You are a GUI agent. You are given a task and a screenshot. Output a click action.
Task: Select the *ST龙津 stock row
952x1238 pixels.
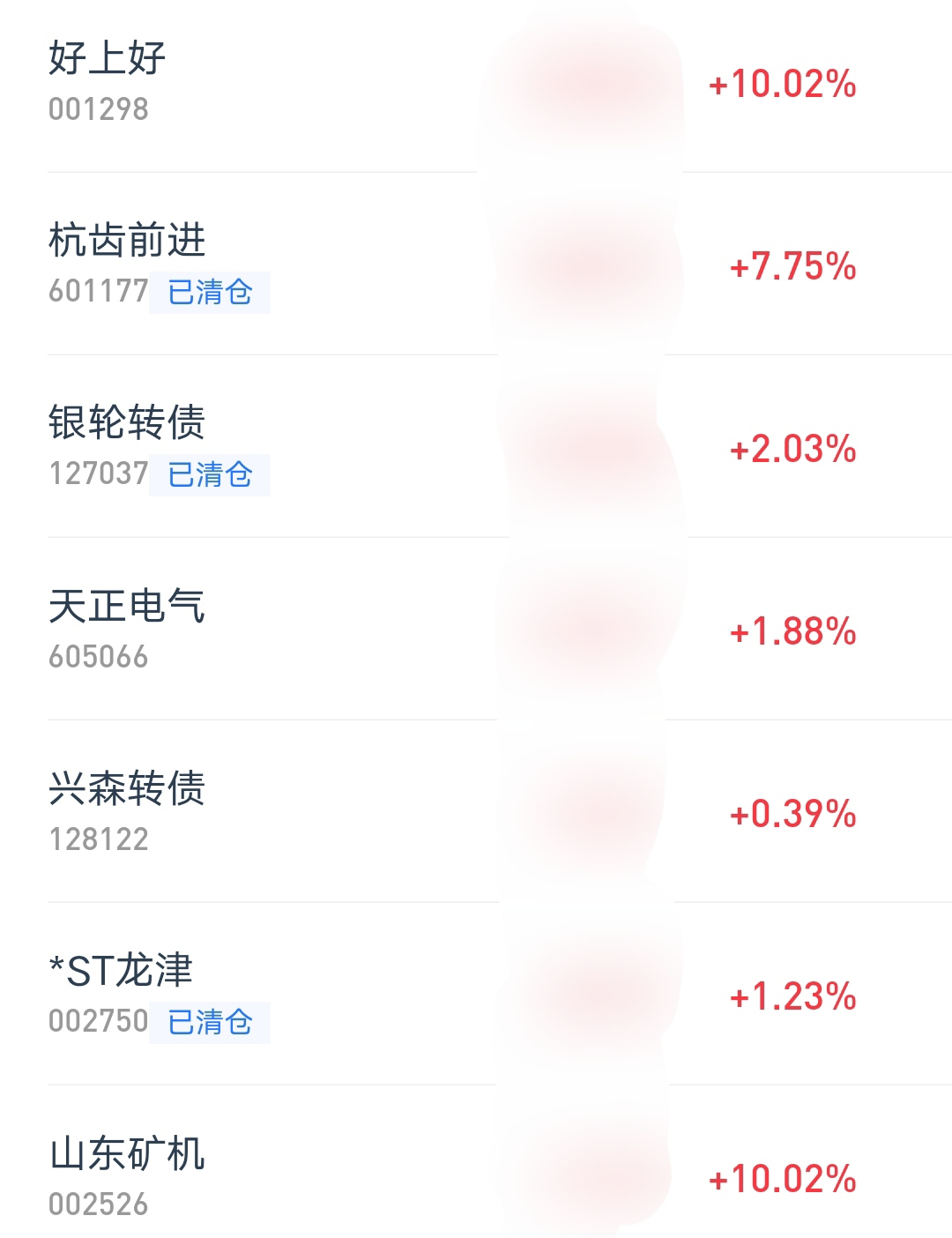tap(121, 970)
